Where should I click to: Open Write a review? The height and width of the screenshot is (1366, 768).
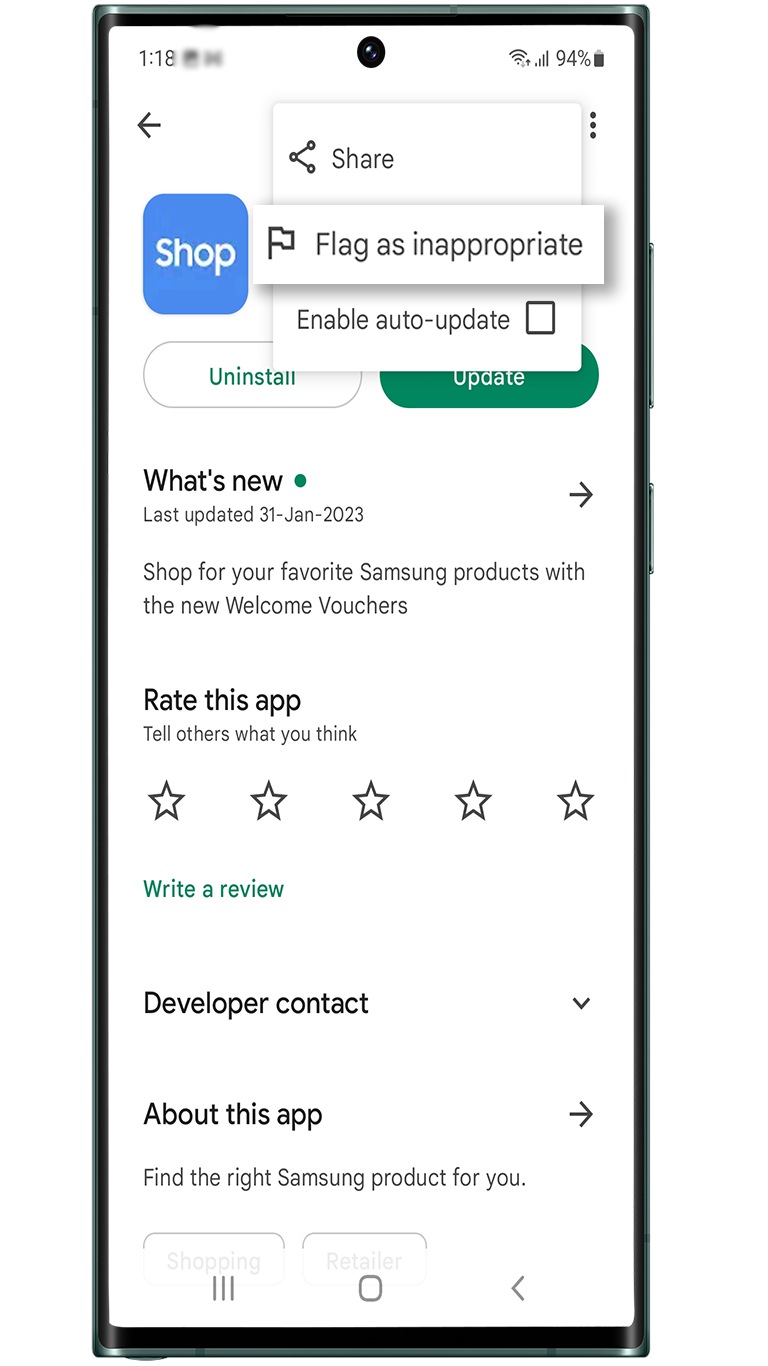[x=214, y=889]
